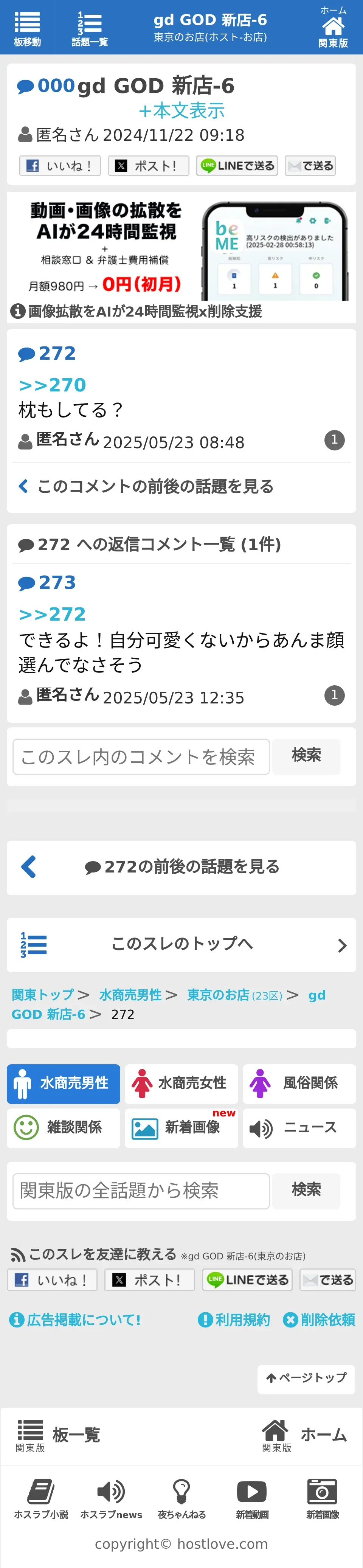This screenshot has width=363, height=1568.
Task: Focus the このスレ内のコメントを検索 field
Action: tap(141, 757)
